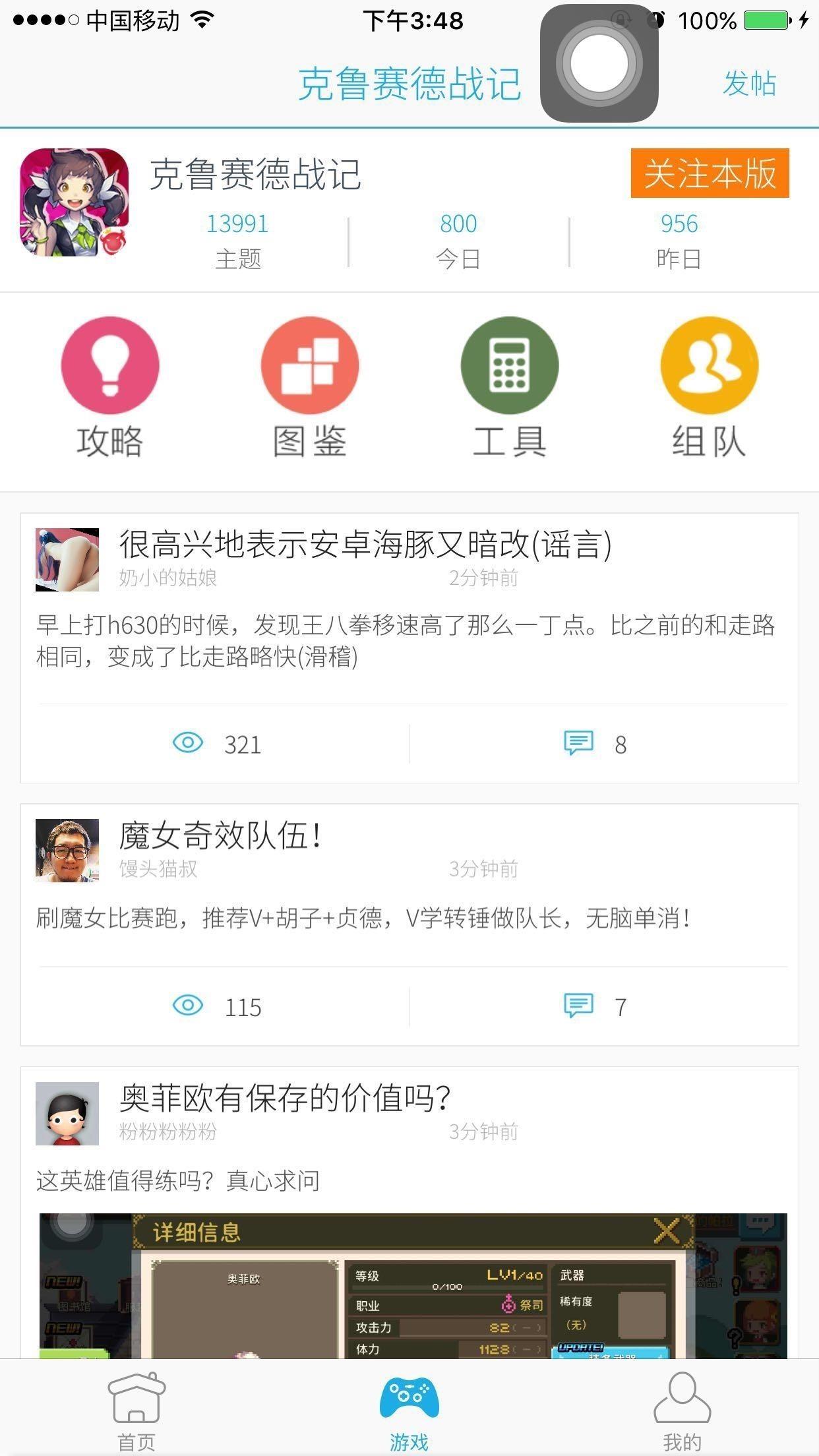Open the post 奥菲欧有保存的价值吗
The height and width of the screenshot is (1456, 819).
[x=284, y=1097]
